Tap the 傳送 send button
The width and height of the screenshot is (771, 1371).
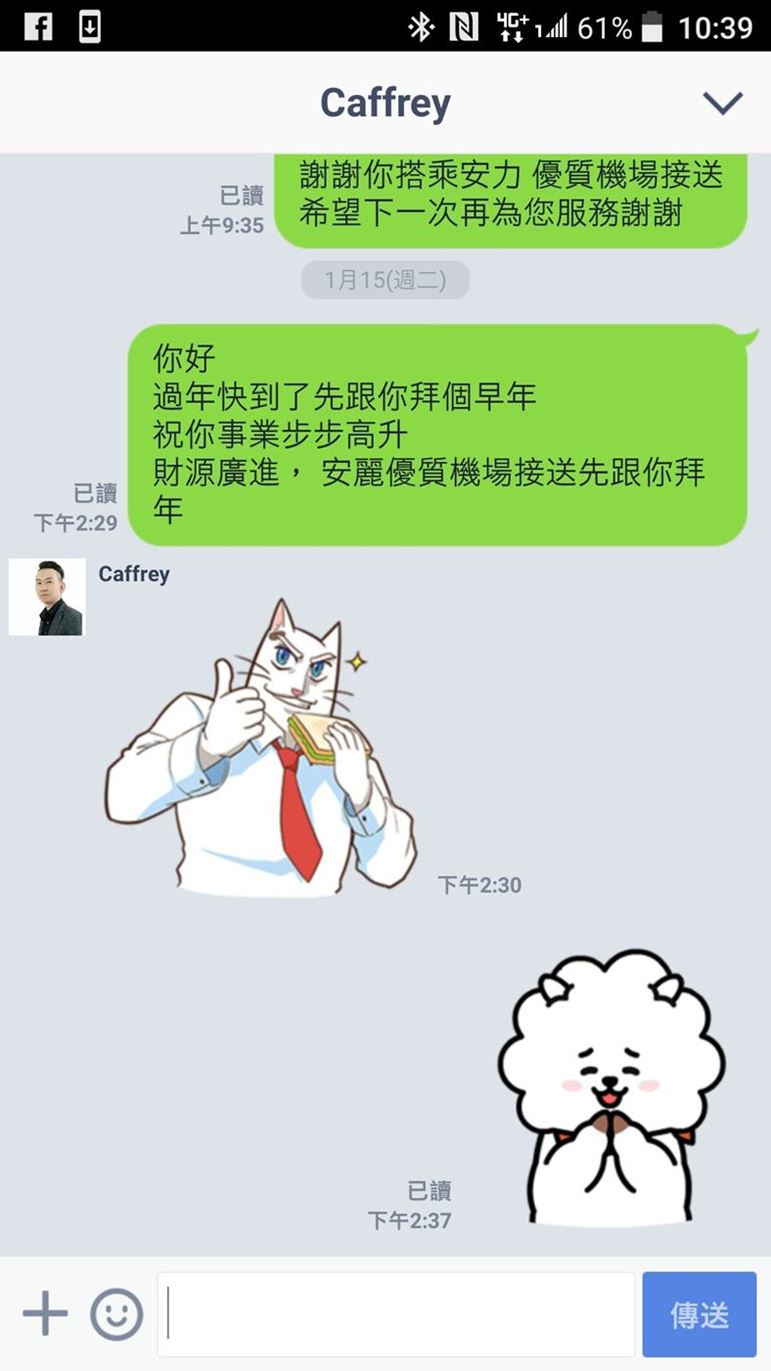pyautogui.click(x=699, y=1313)
